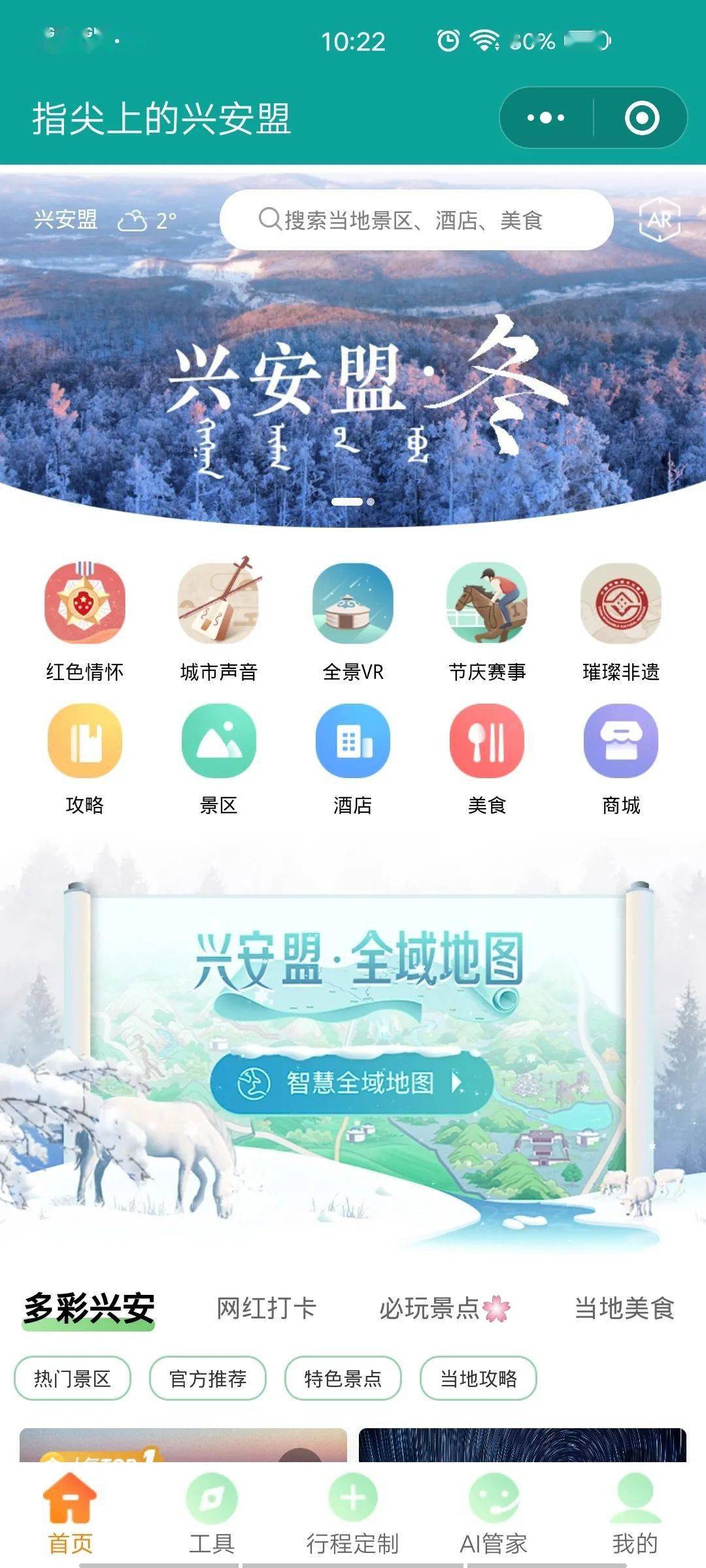The width and height of the screenshot is (706, 1568).
Task: Open 节庆赛事 events
Action: (487, 622)
